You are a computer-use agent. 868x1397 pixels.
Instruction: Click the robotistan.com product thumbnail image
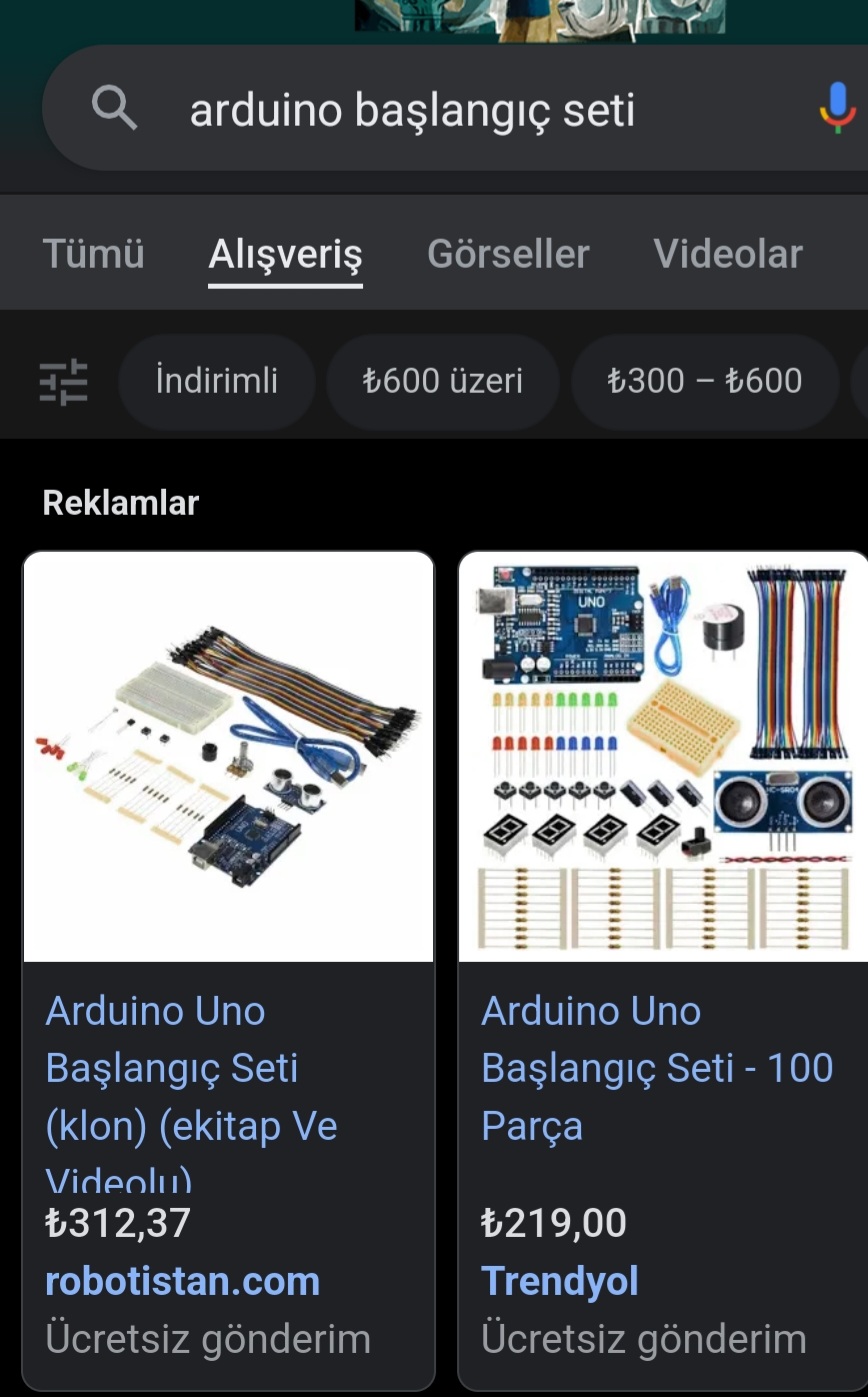point(228,755)
